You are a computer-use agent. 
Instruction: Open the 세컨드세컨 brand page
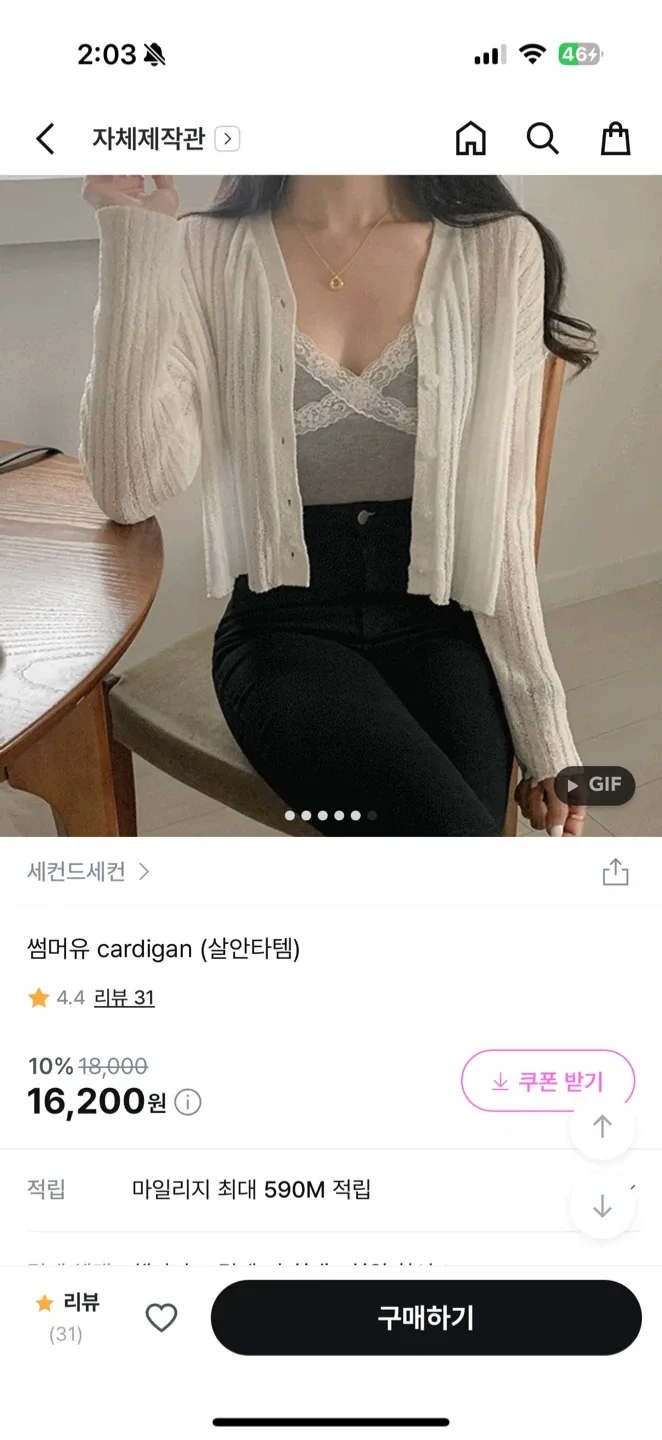click(x=88, y=872)
